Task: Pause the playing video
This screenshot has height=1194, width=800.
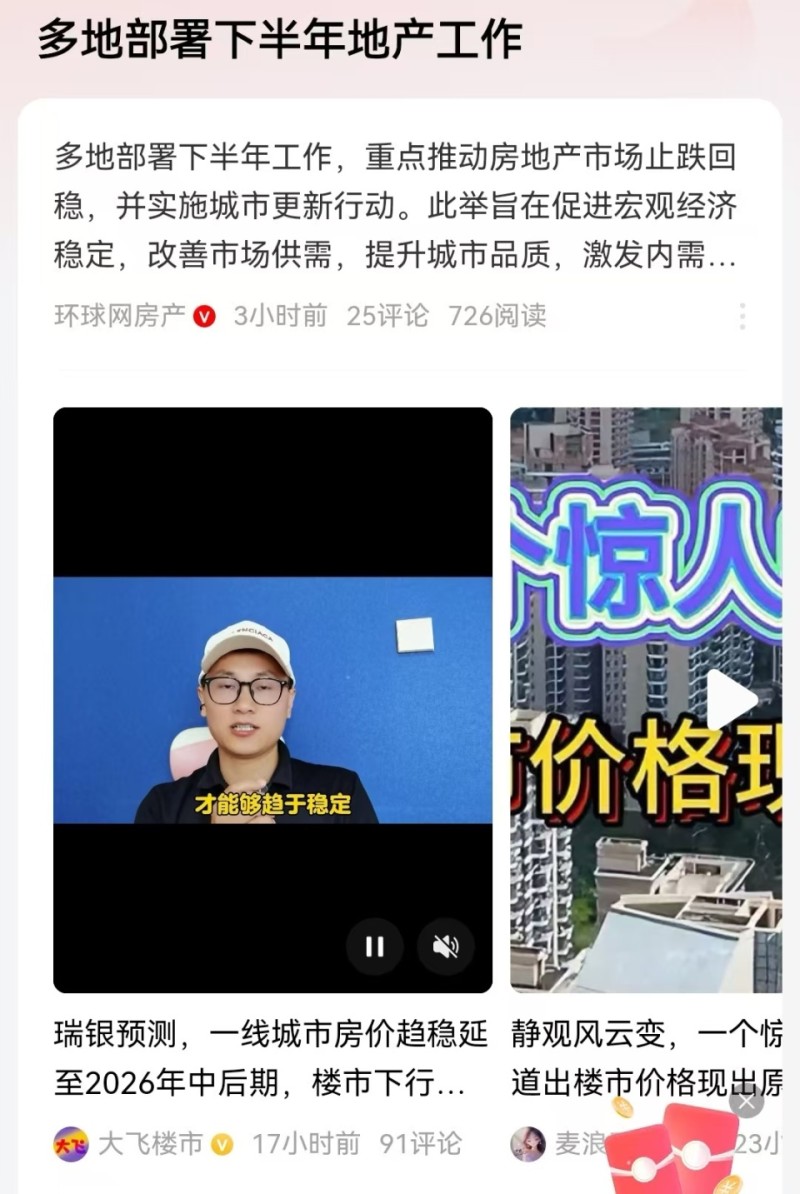Action: pos(375,944)
